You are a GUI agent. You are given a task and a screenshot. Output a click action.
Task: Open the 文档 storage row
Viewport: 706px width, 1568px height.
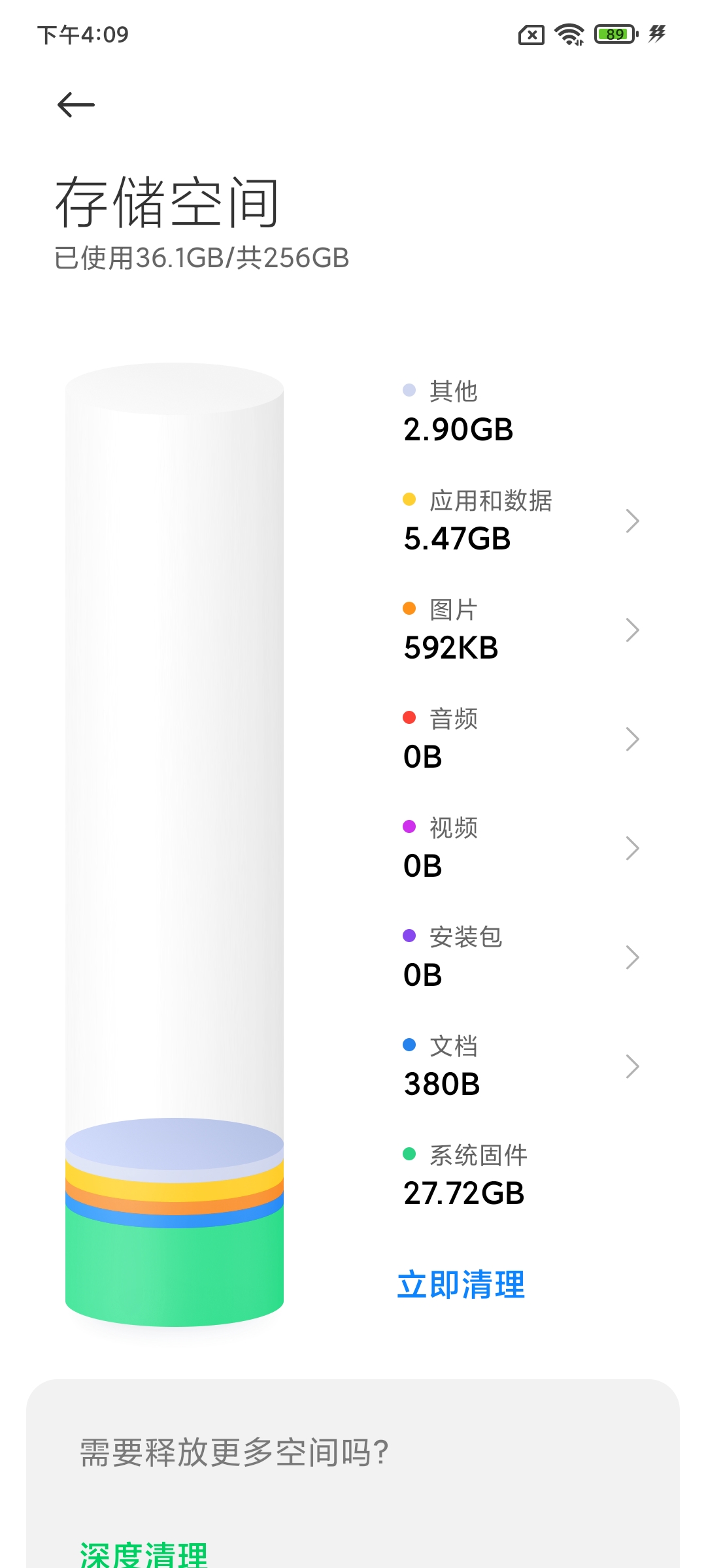(521, 1066)
